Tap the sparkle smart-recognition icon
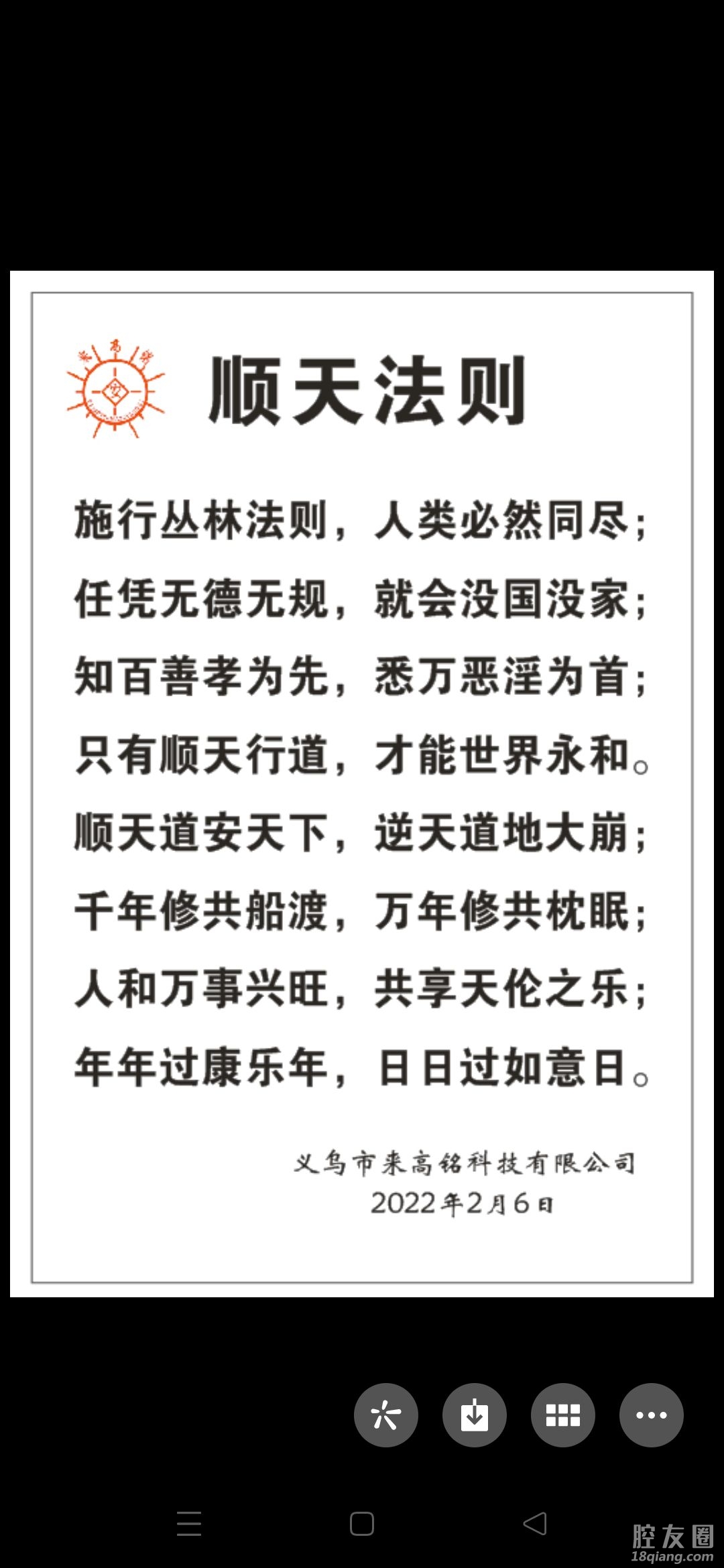Viewport: 724px width, 1568px height. [385, 1415]
